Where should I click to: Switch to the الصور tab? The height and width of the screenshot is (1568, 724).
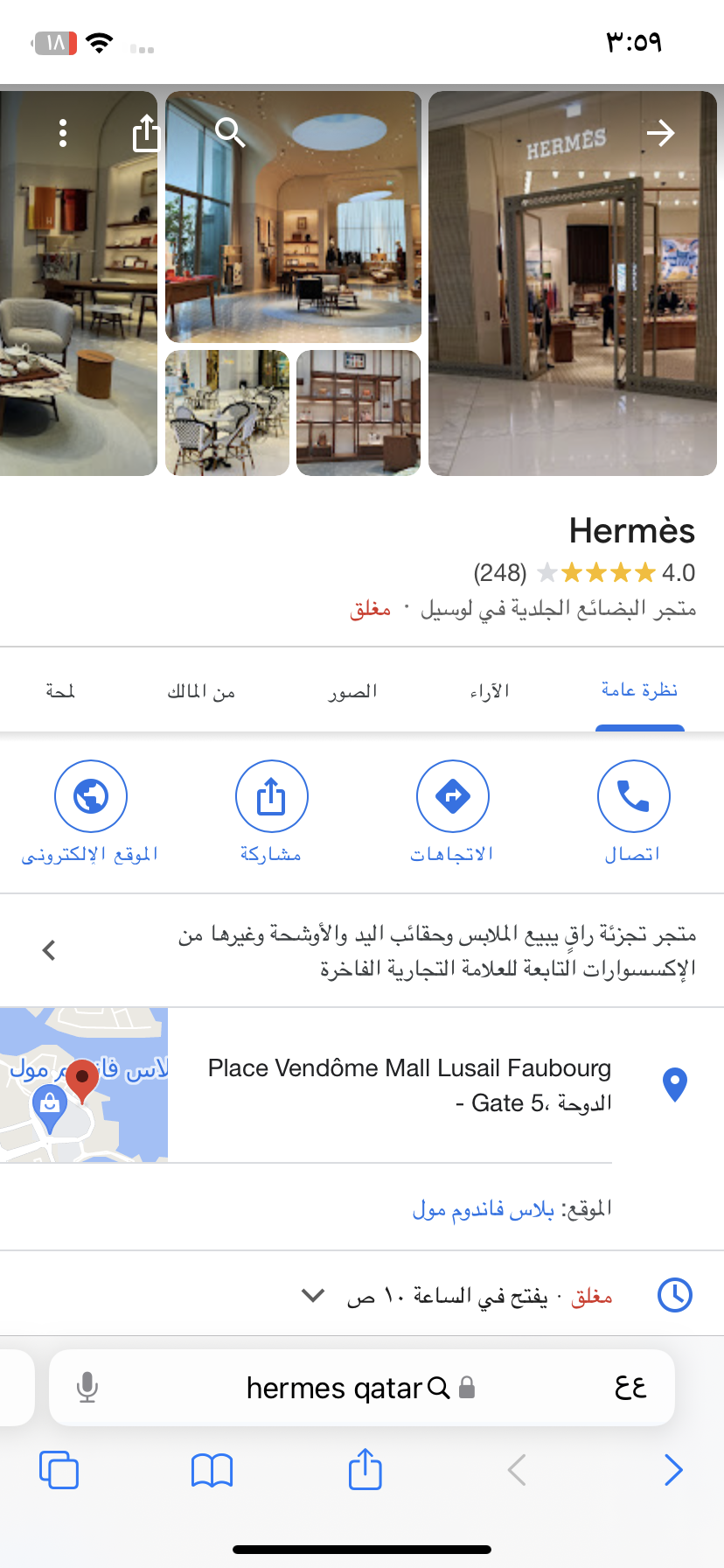click(x=352, y=691)
